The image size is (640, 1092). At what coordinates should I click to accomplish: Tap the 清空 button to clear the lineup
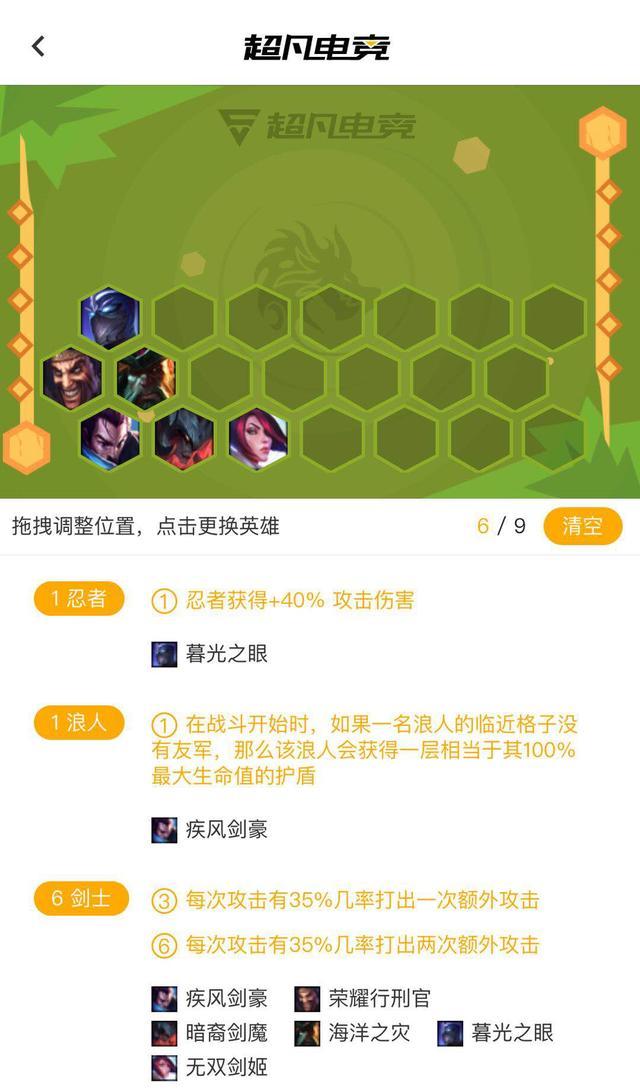582,526
